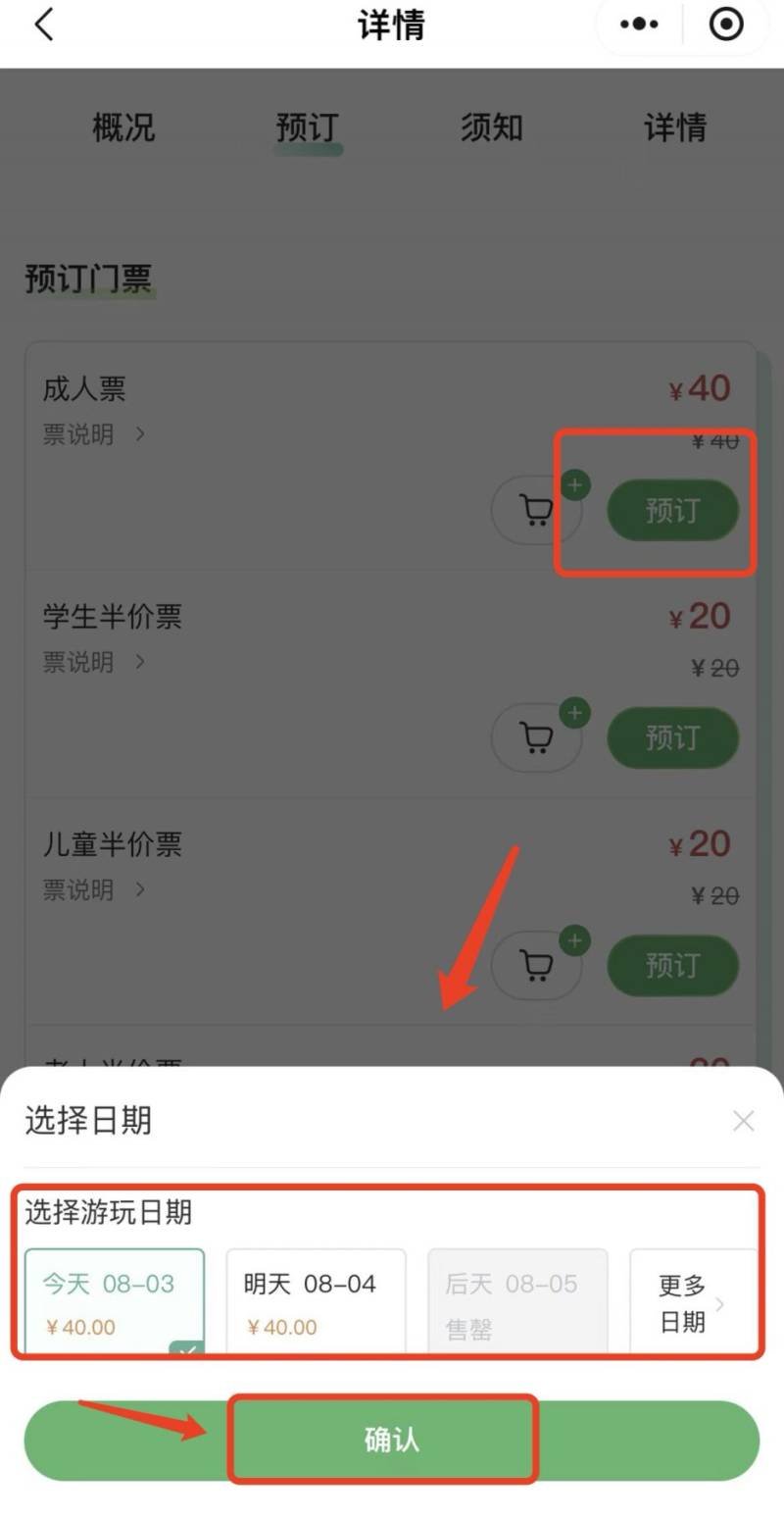Go back from the 详情 page
Image resolution: width=784 pixels, height=1518 pixels.
(x=43, y=25)
